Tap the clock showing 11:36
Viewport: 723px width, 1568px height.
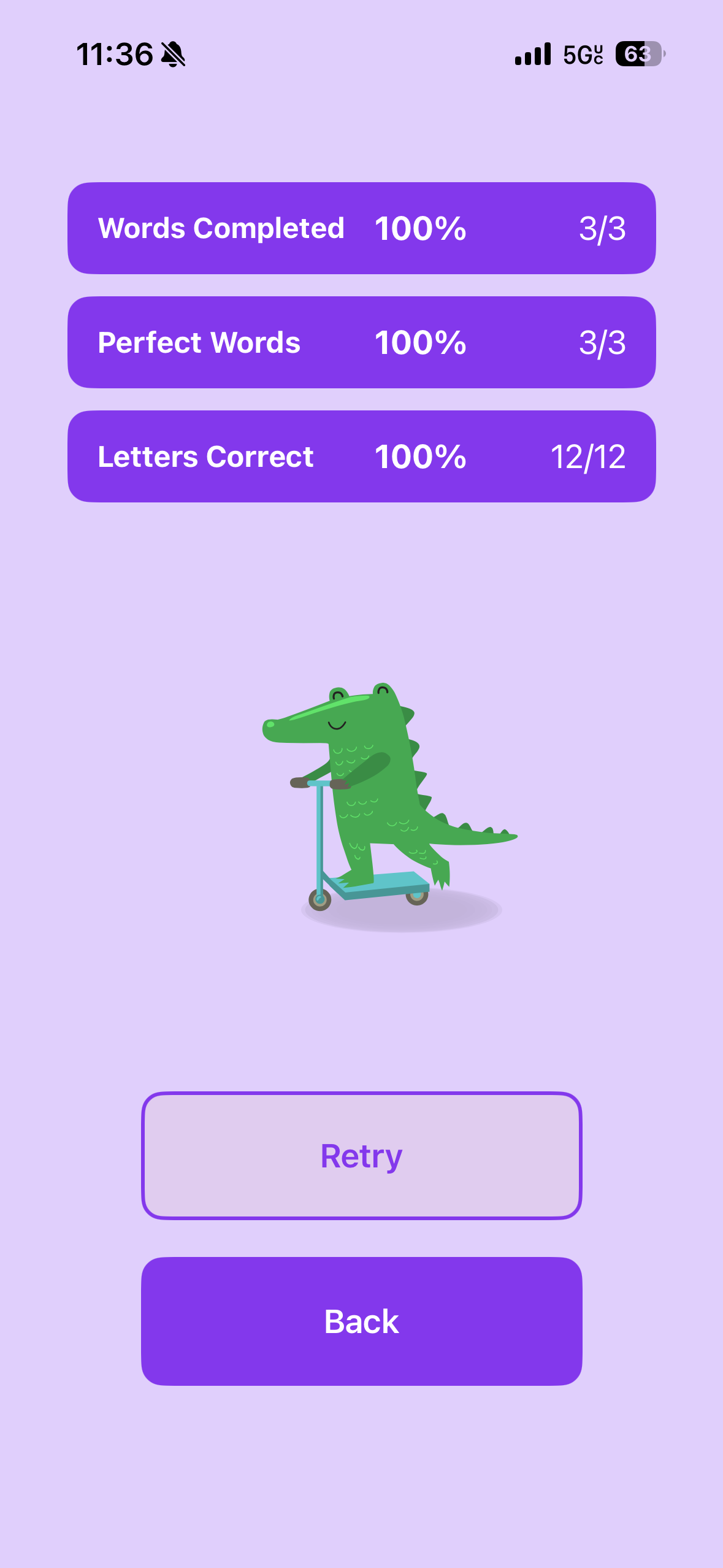pyautogui.click(x=114, y=54)
